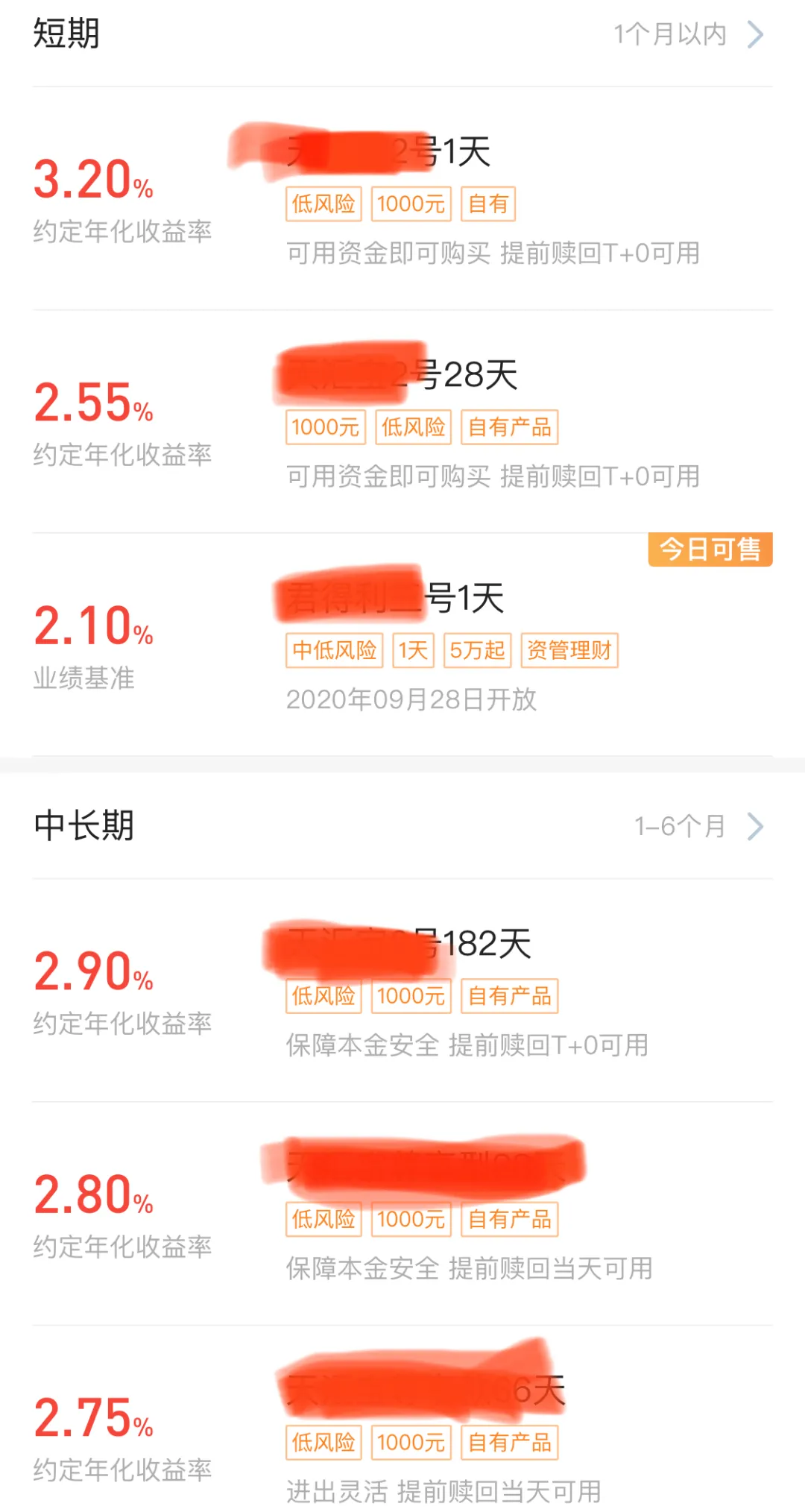Viewport: 805px width, 1512px height.
Task: Expand the 中长期 1-6个月 section
Action: 698,826
